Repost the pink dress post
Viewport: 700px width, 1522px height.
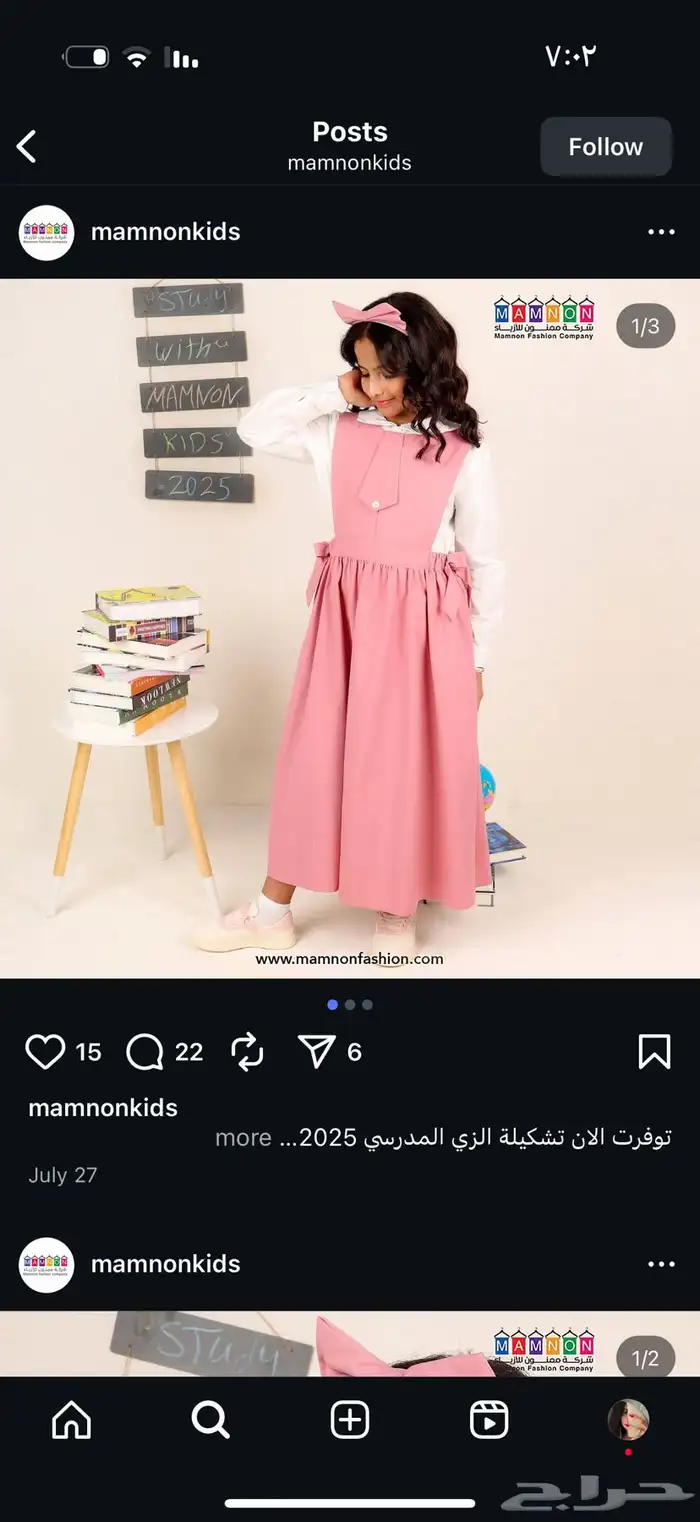[x=247, y=1051]
